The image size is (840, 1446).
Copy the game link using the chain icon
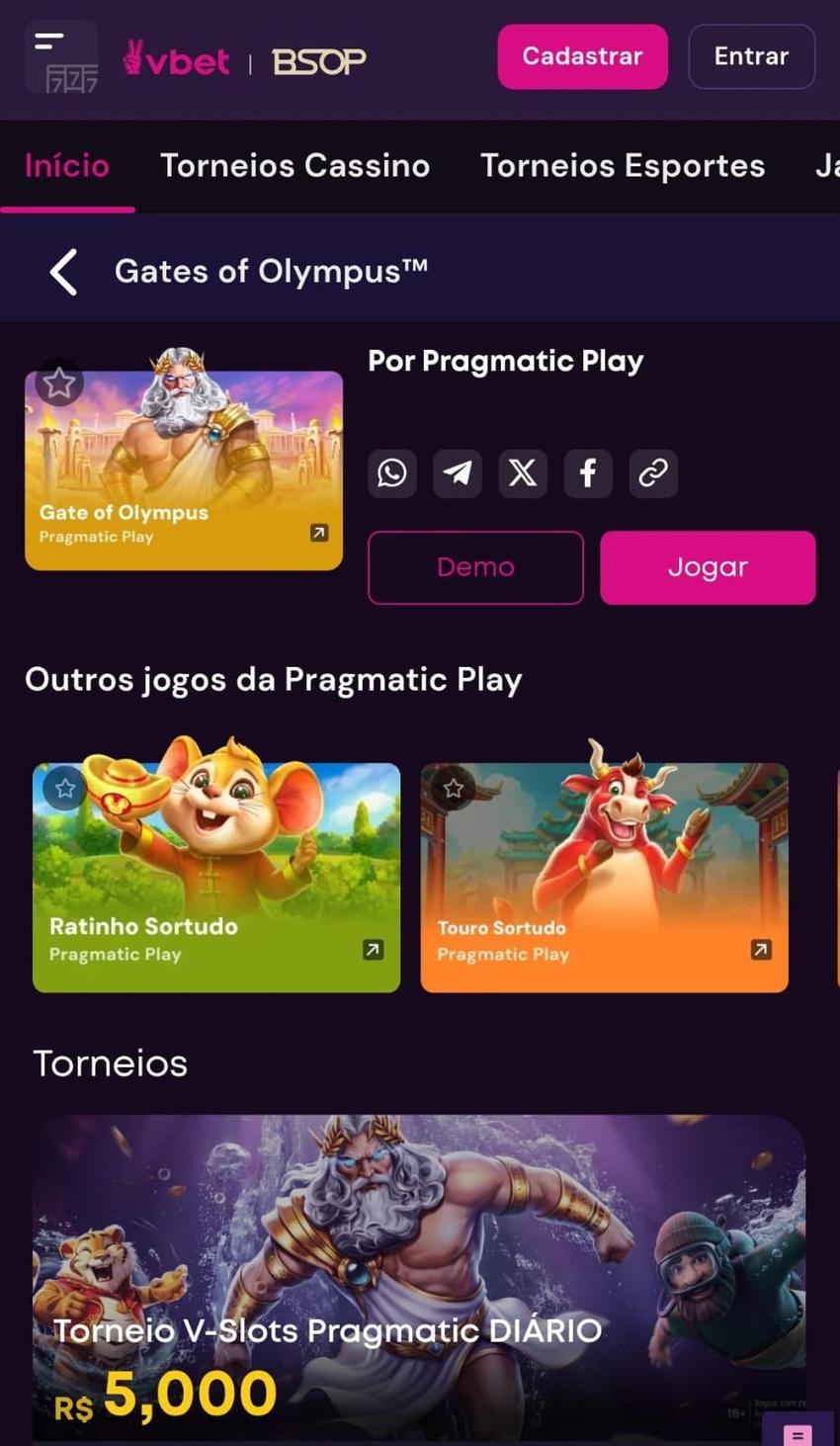[653, 473]
